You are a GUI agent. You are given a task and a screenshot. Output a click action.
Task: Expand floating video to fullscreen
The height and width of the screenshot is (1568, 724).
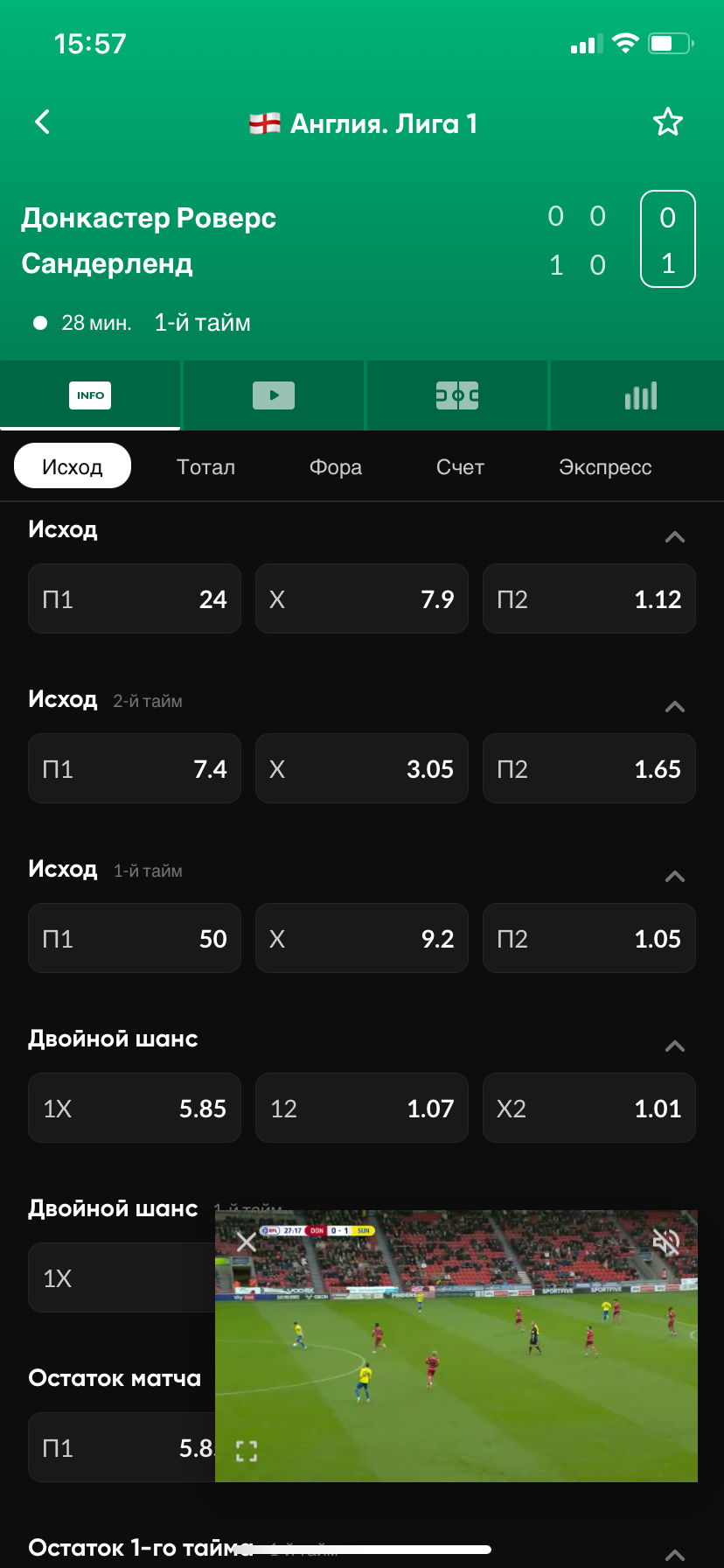[x=247, y=1452]
